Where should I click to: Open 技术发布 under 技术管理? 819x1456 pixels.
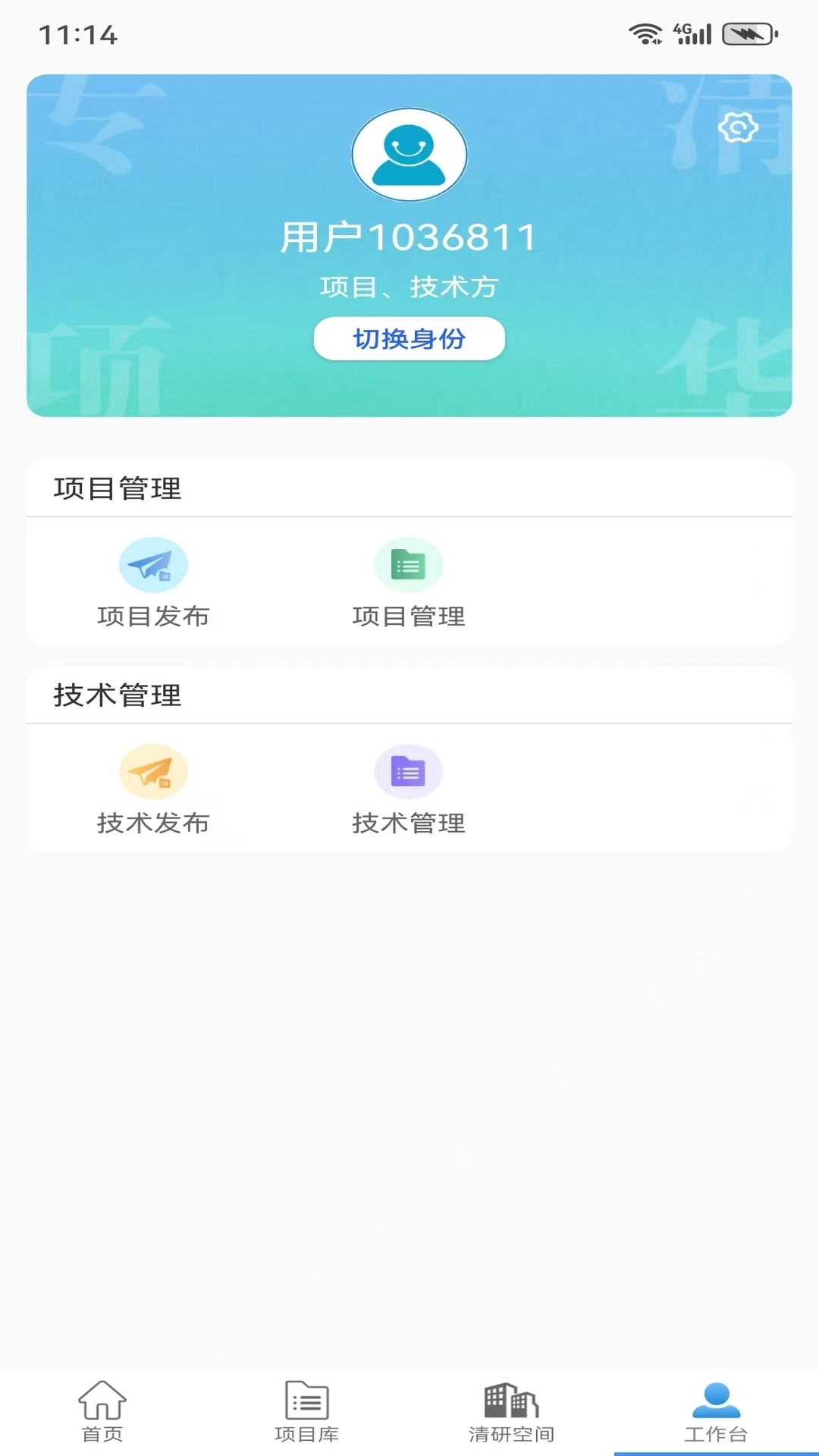[153, 789]
